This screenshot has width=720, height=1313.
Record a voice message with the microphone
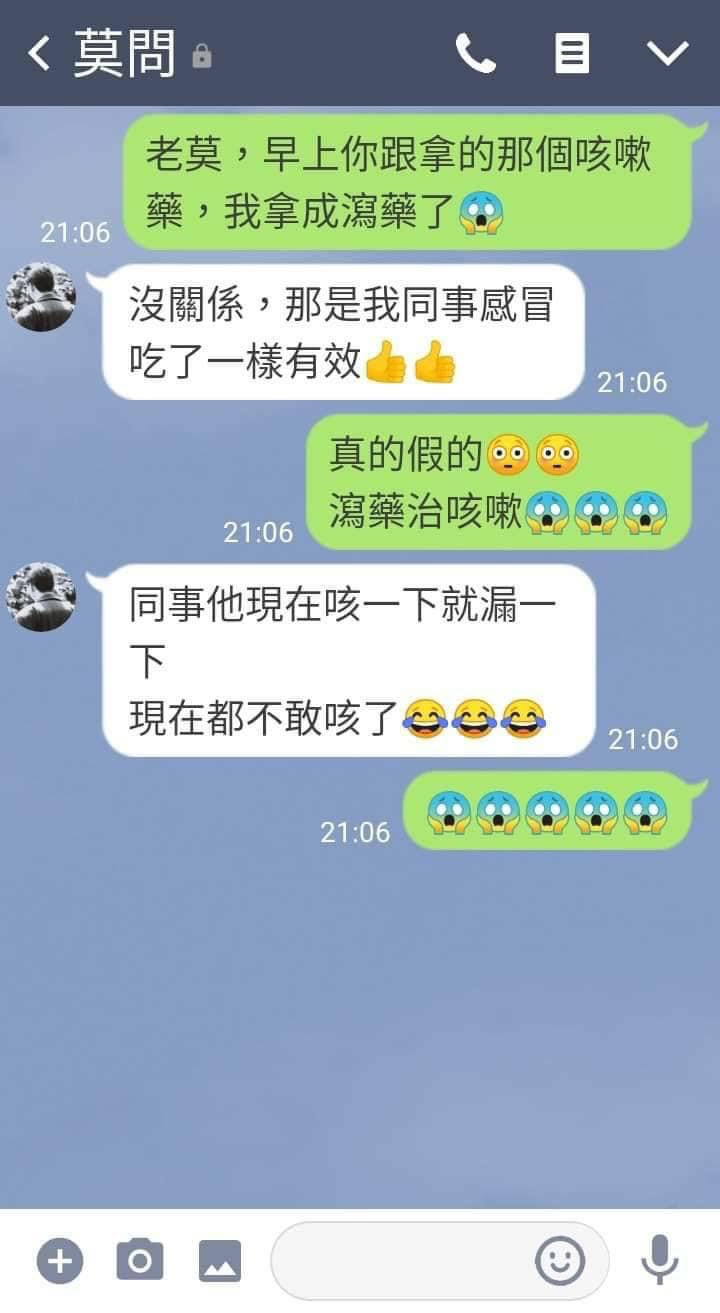(659, 1260)
